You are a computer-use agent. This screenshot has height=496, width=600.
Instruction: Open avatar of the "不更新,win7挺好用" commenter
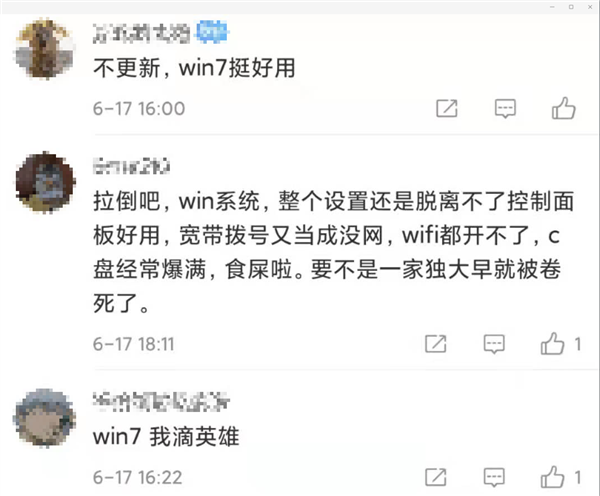click(x=45, y=46)
